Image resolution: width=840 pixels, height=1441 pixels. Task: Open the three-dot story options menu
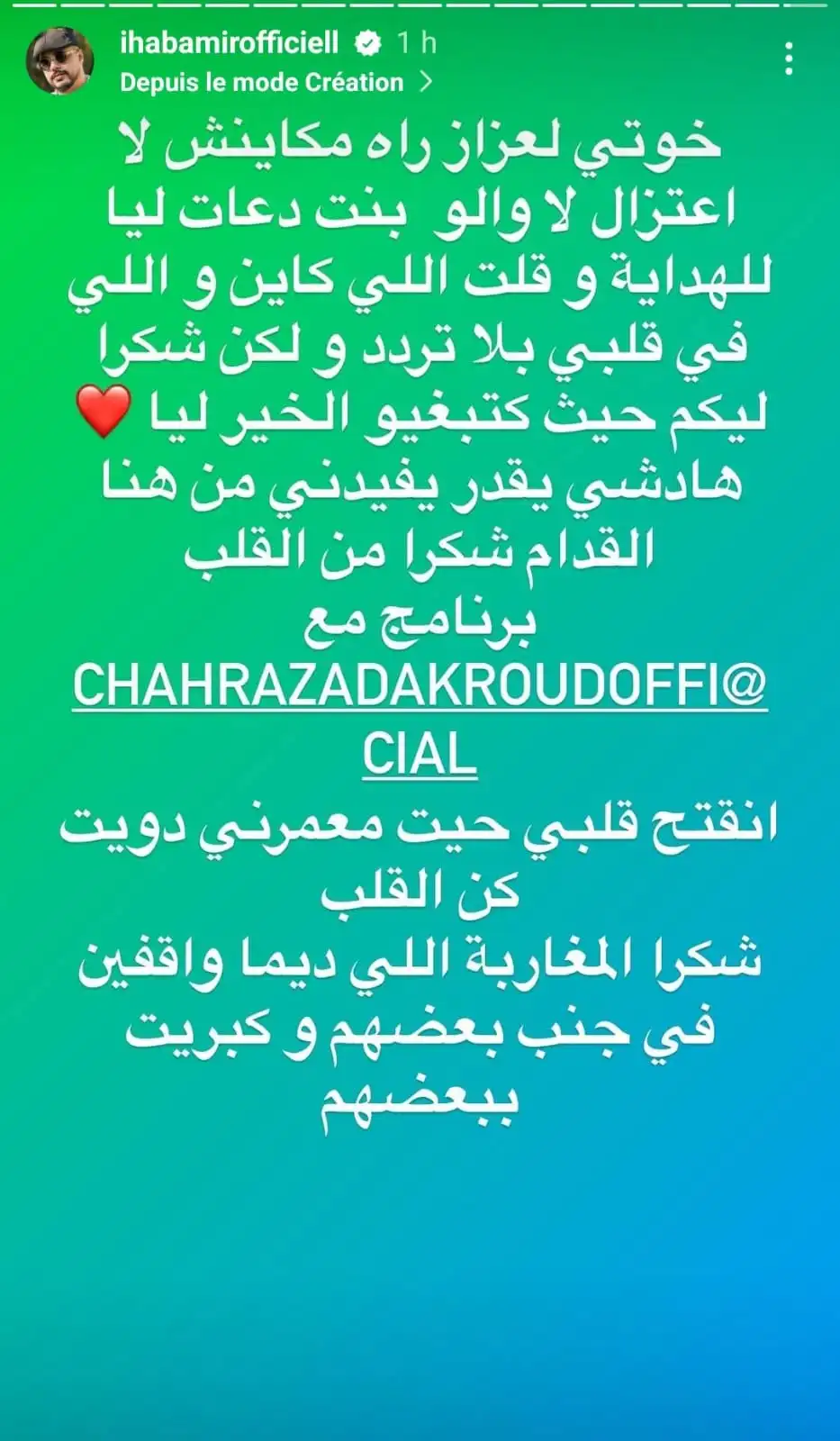[x=789, y=59]
